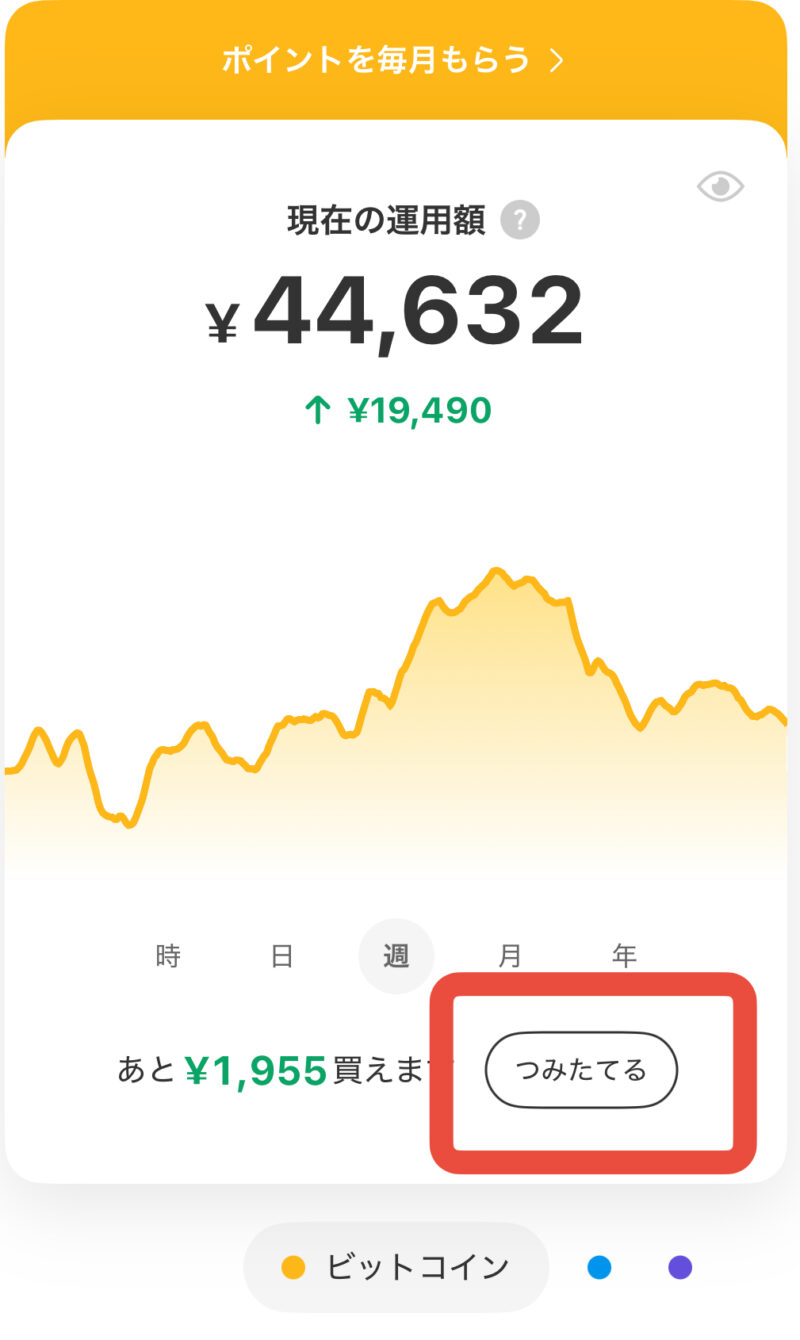Screen dimensions: 800x1340
Task: Toggle balance visibility with the eye icon
Action: pyautogui.click(x=720, y=187)
